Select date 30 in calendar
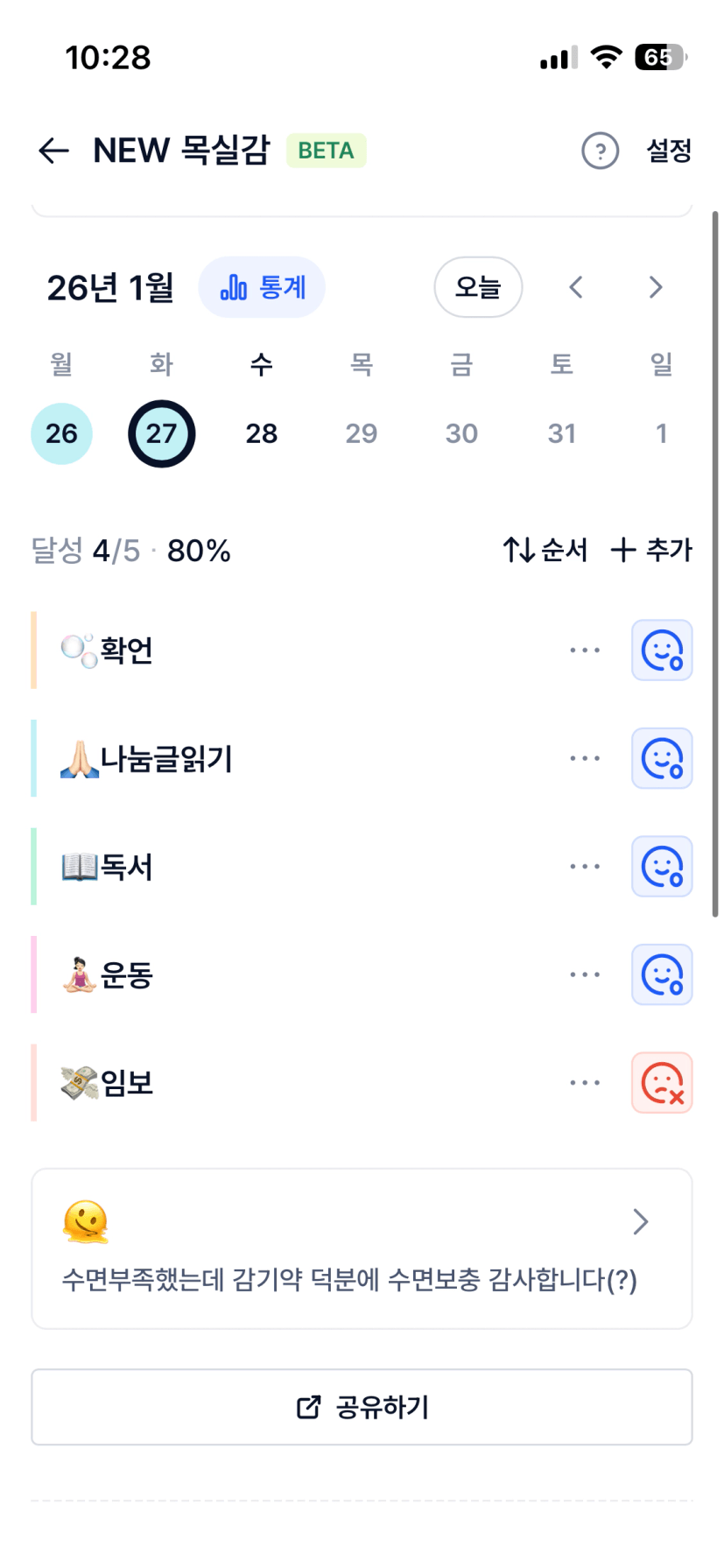The height and width of the screenshot is (1568, 724). pyautogui.click(x=461, y=433)
